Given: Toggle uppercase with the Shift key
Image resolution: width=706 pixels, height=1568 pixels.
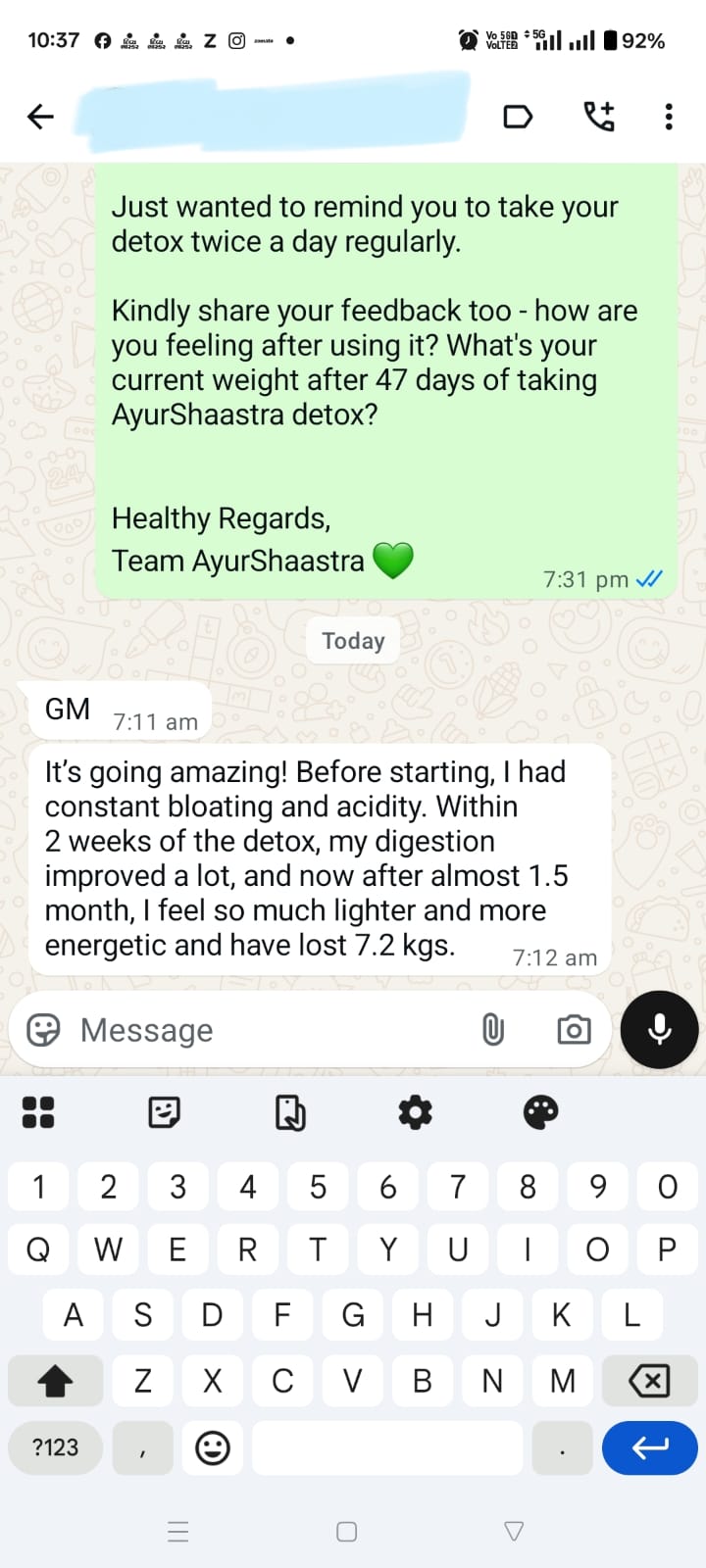Looking at the screenshot, I should 55,1380.
